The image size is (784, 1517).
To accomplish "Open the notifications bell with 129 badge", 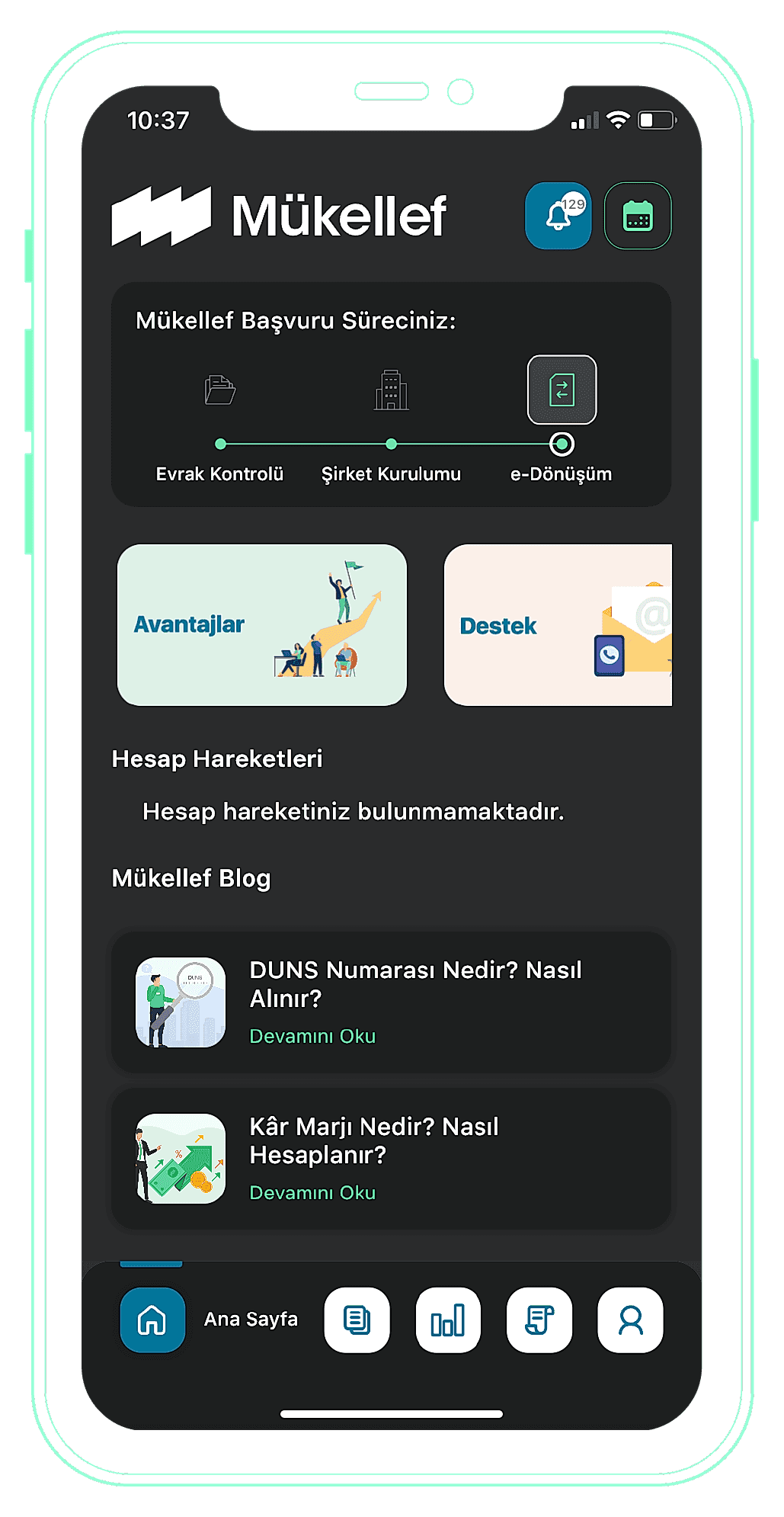I will (x=558, y=216).
